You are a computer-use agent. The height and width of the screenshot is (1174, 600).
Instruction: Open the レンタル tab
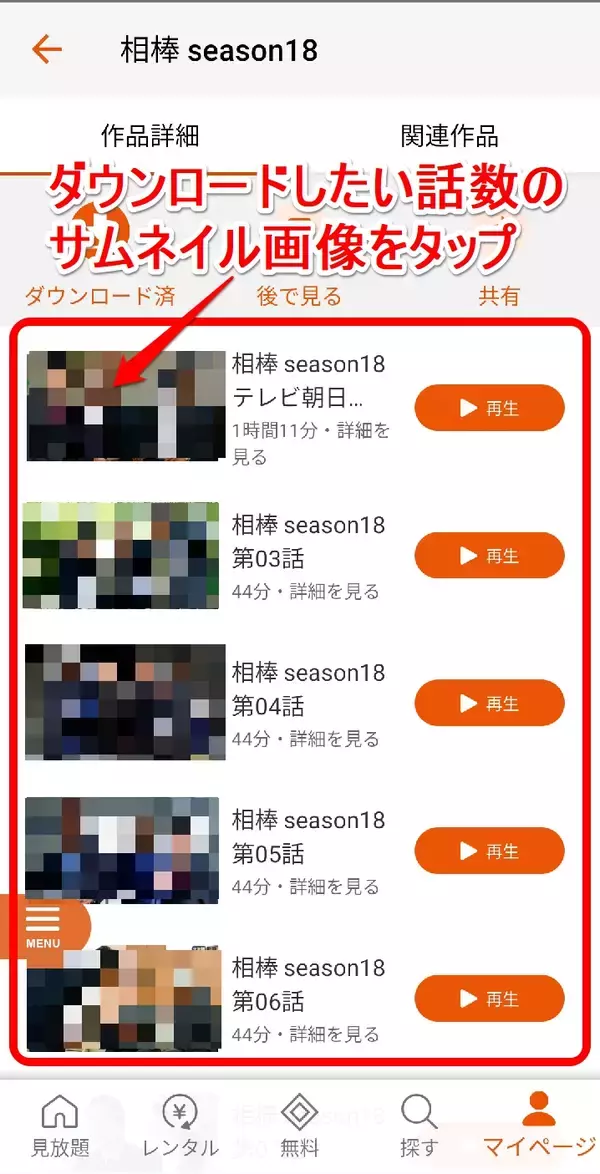(x=179, y=1124)
